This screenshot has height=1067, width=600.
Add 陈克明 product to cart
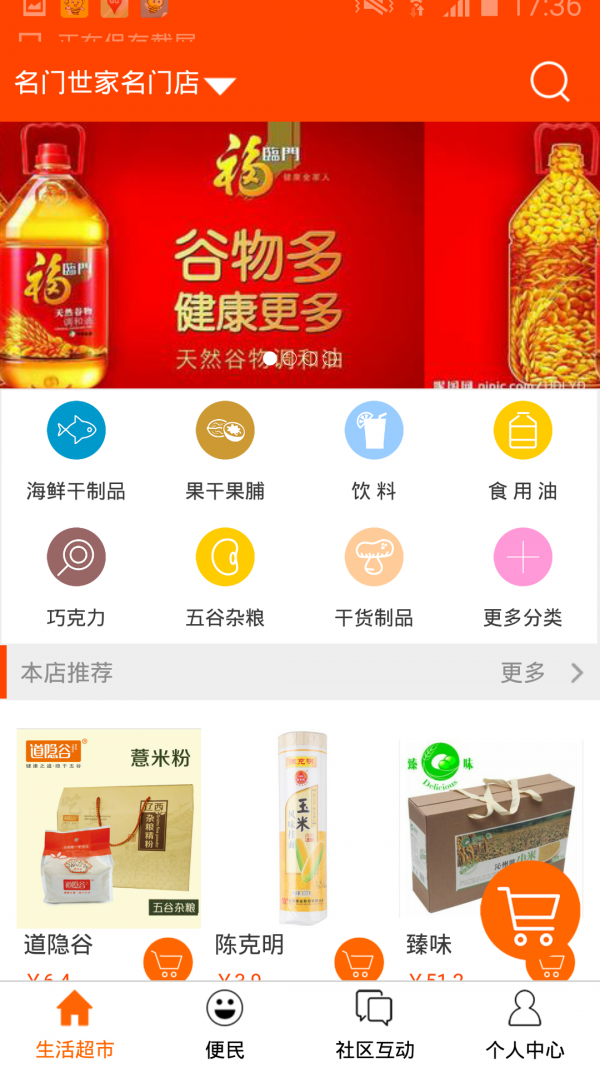click(358, 962)
